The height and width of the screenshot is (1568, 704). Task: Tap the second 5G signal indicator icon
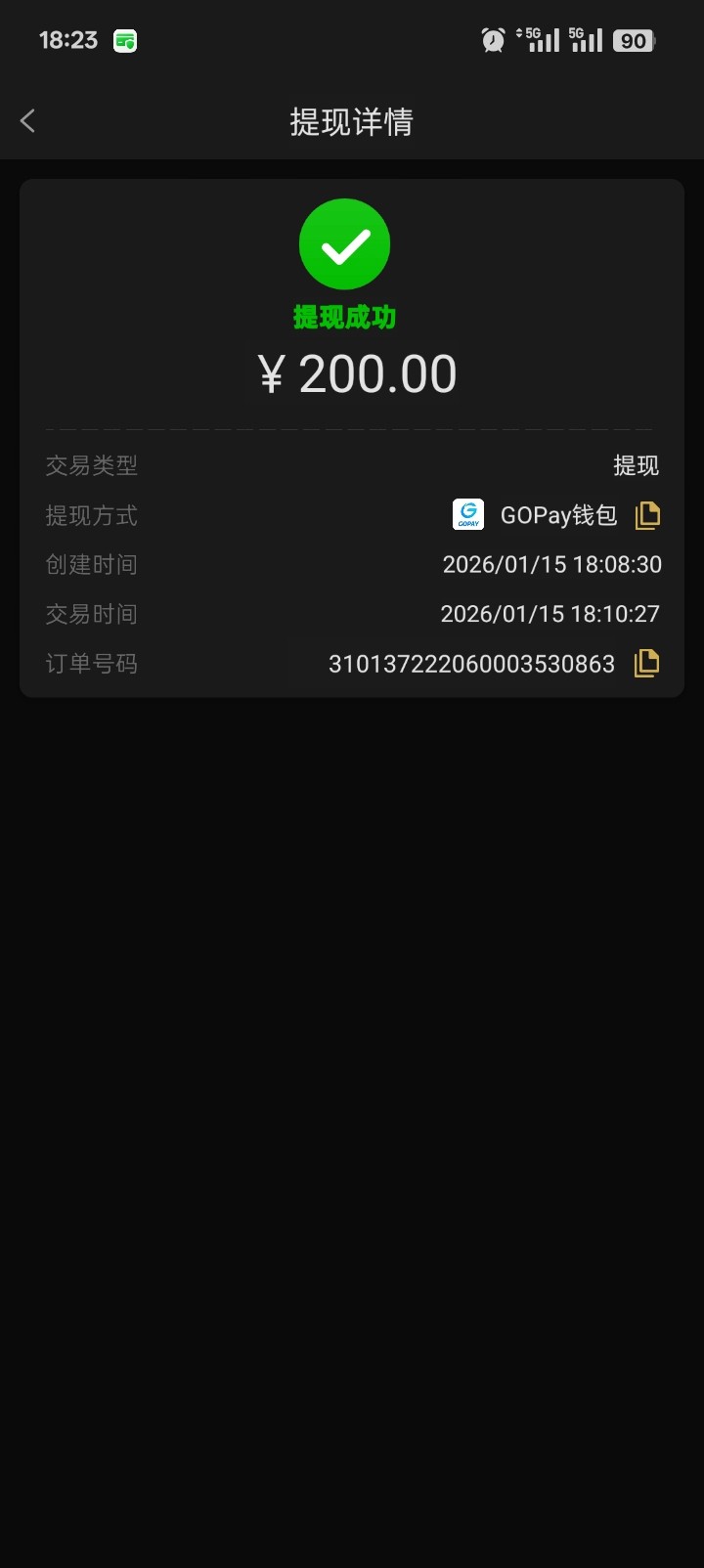click(588, 39)
